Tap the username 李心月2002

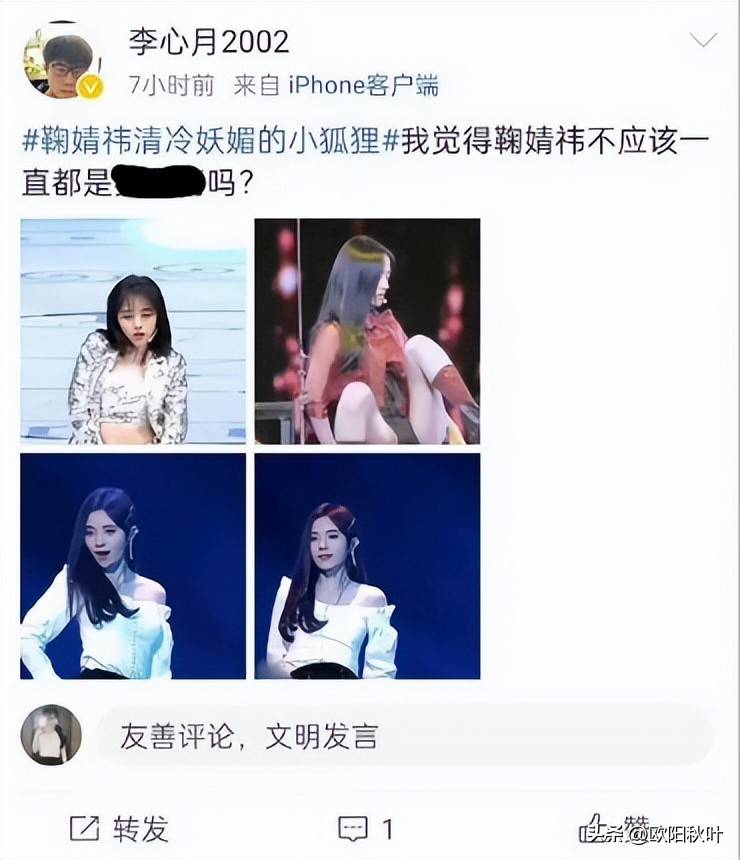(x=208, y=41)
